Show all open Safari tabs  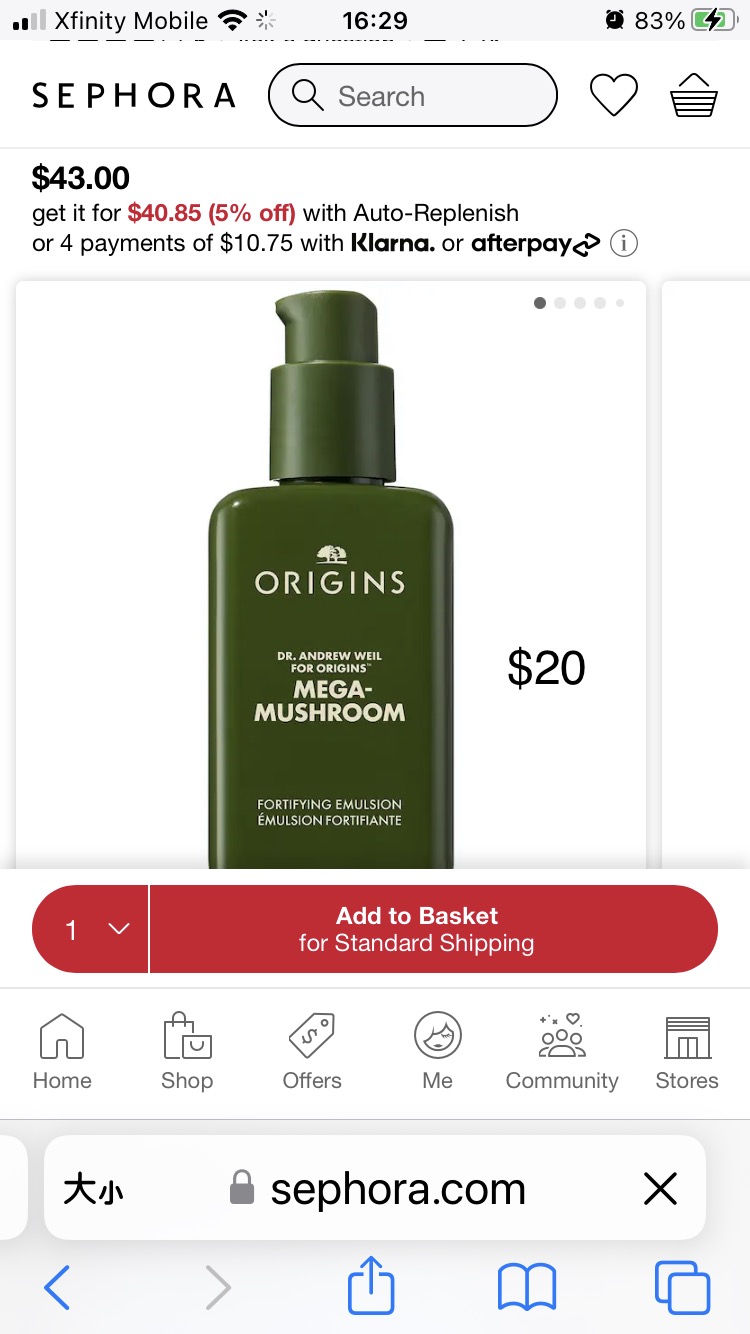(x=682, y=1287)
